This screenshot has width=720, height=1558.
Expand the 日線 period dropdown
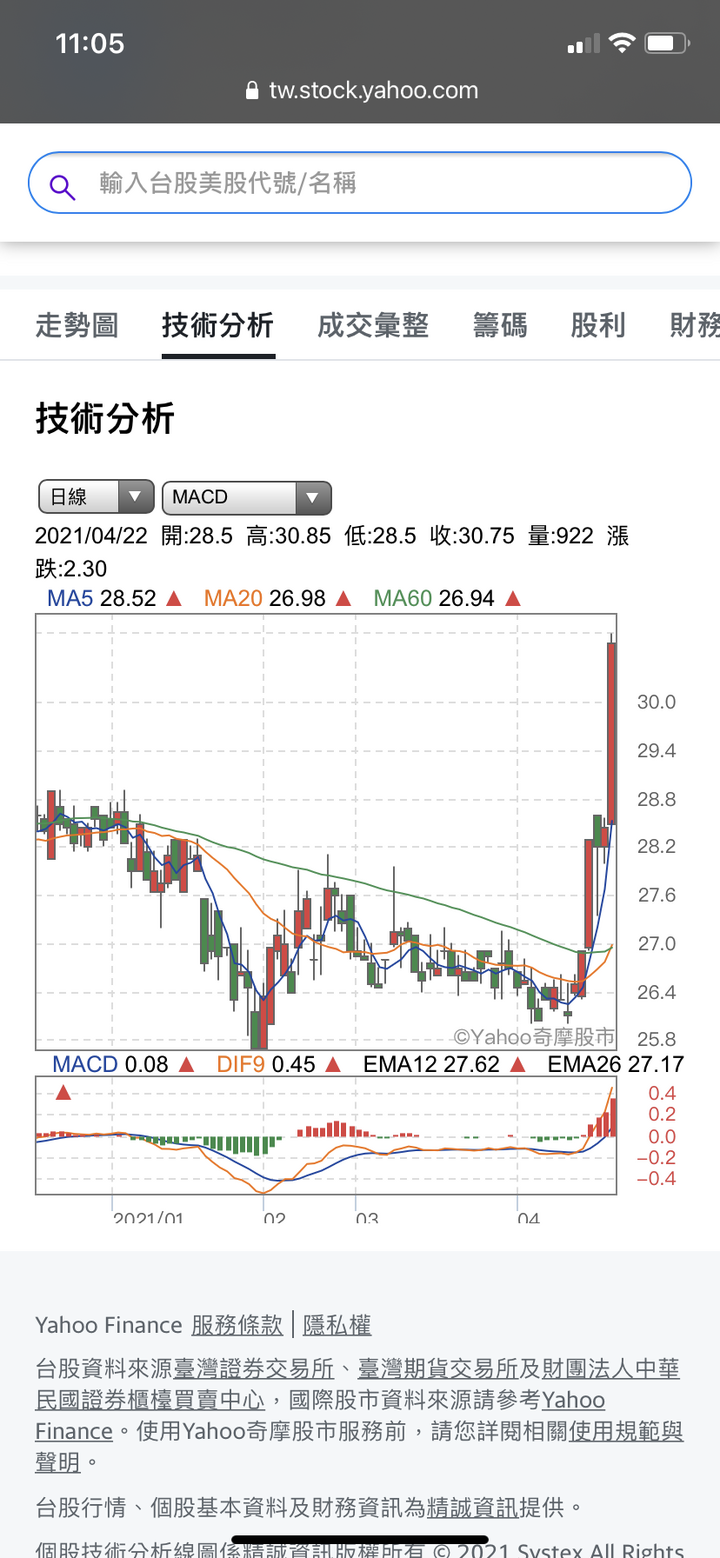[x=96, y=497]
